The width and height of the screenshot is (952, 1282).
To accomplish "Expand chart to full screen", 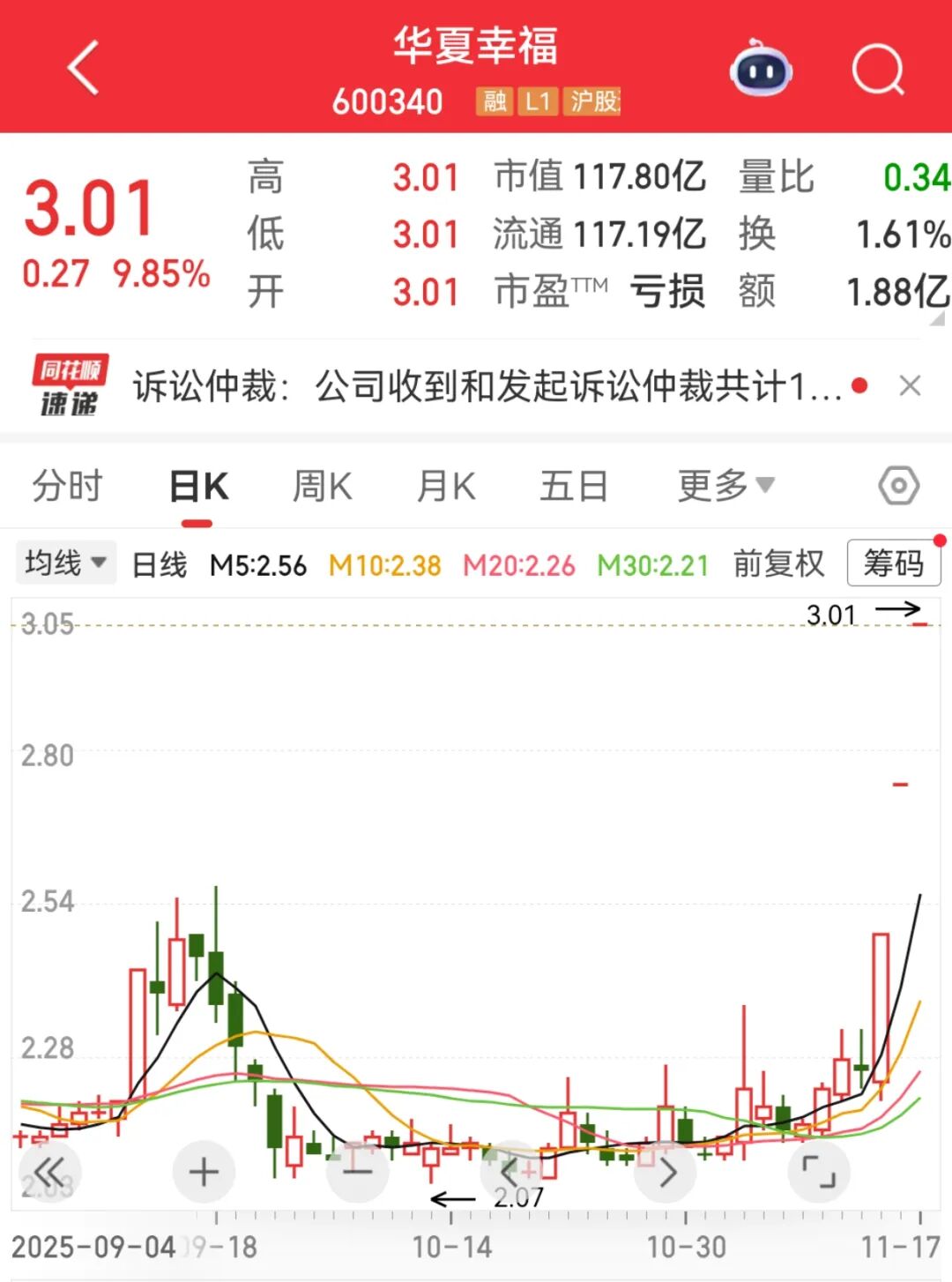I will [819, 1172].
